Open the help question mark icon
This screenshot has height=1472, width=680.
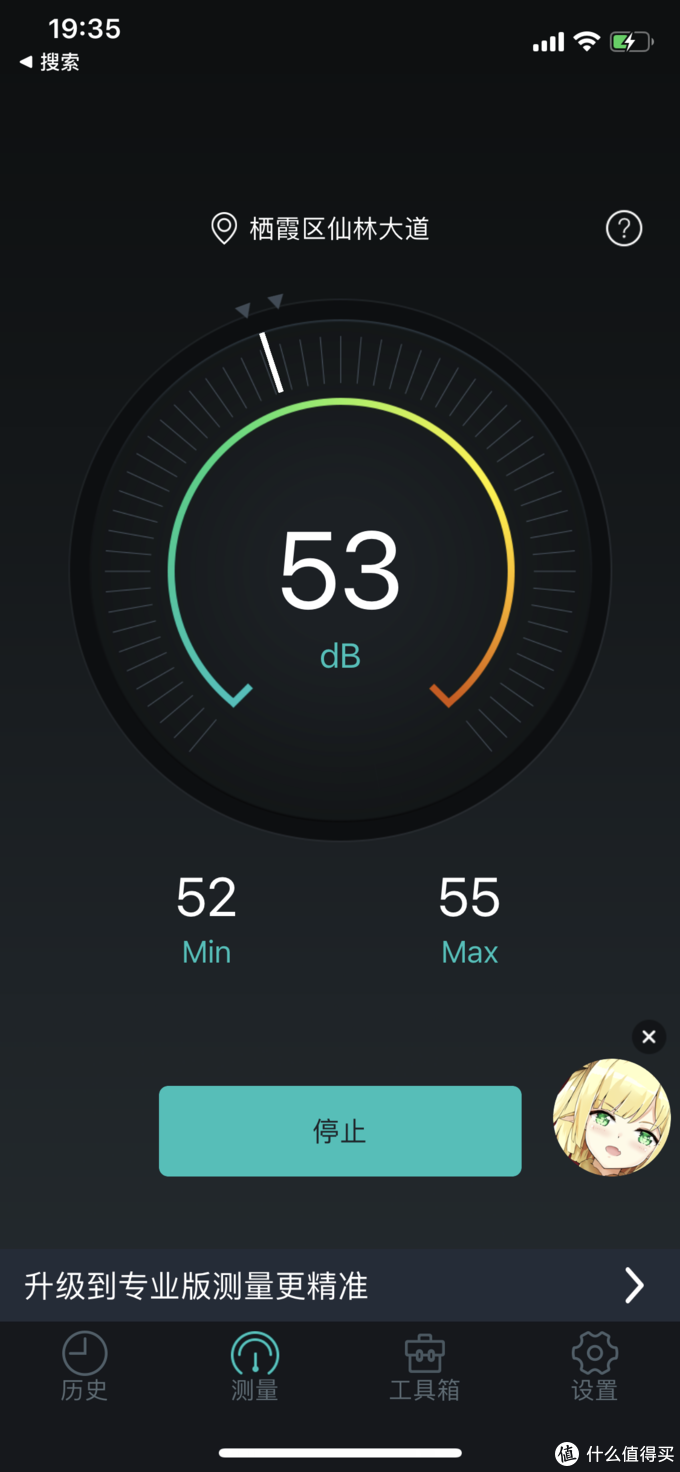pos(623,229)
